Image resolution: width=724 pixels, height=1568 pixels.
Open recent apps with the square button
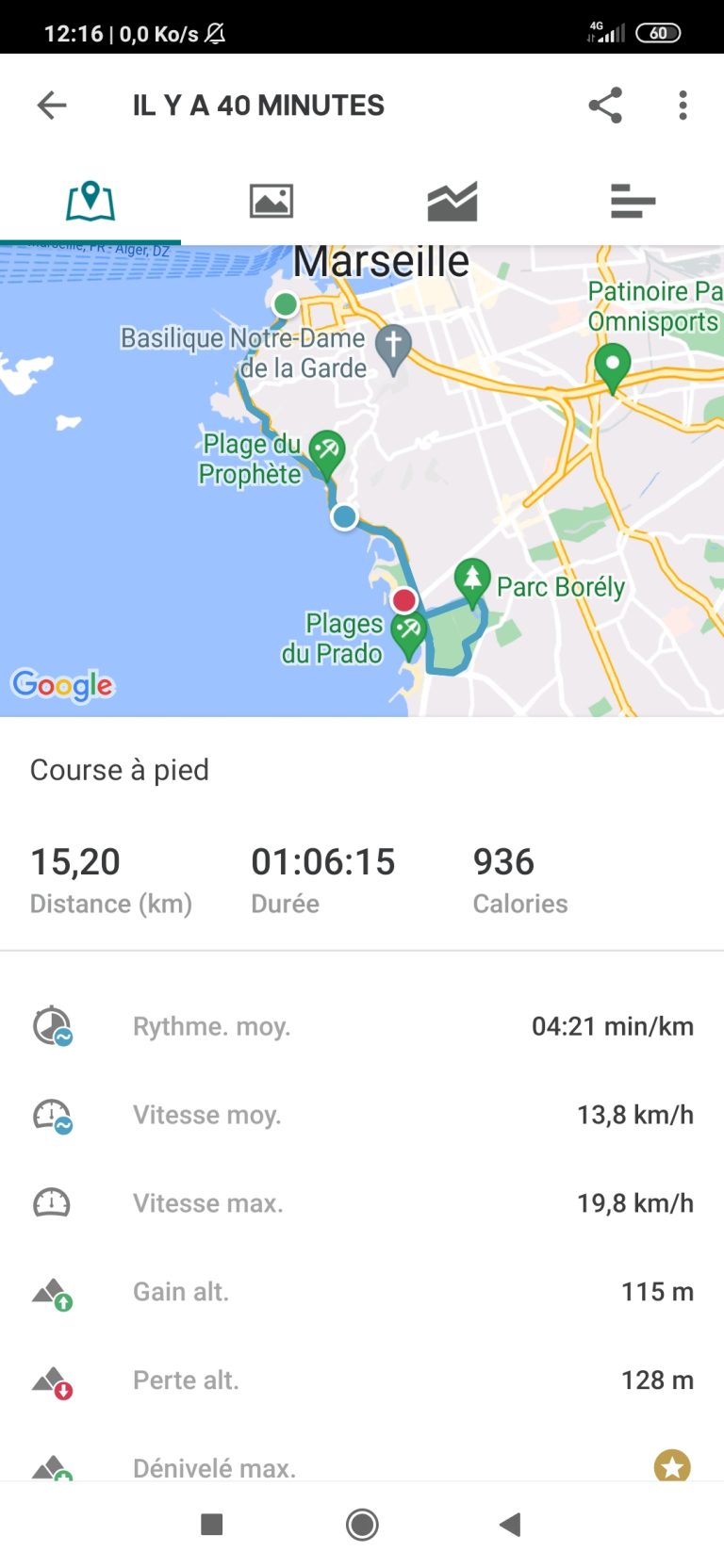[x=212, y=1525]
